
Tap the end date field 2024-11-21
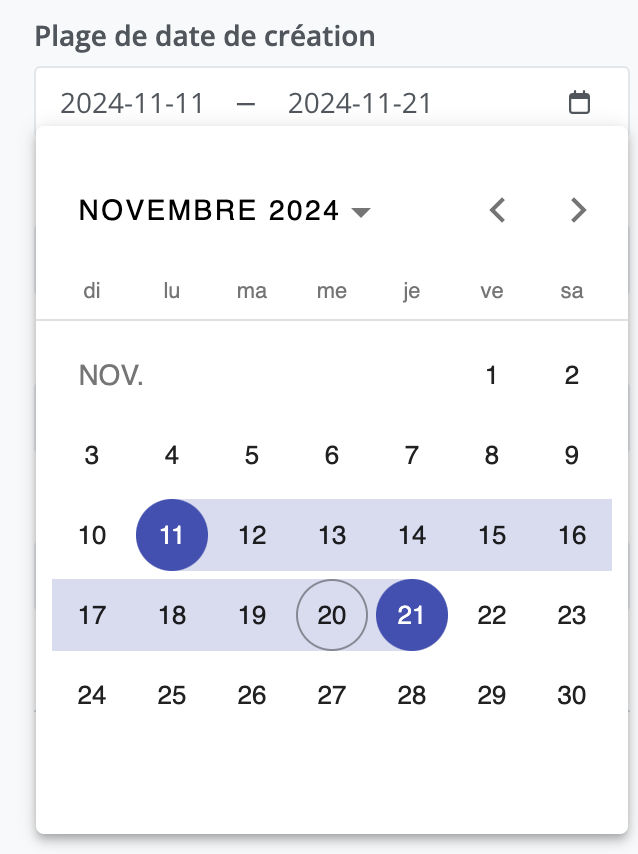360,103
